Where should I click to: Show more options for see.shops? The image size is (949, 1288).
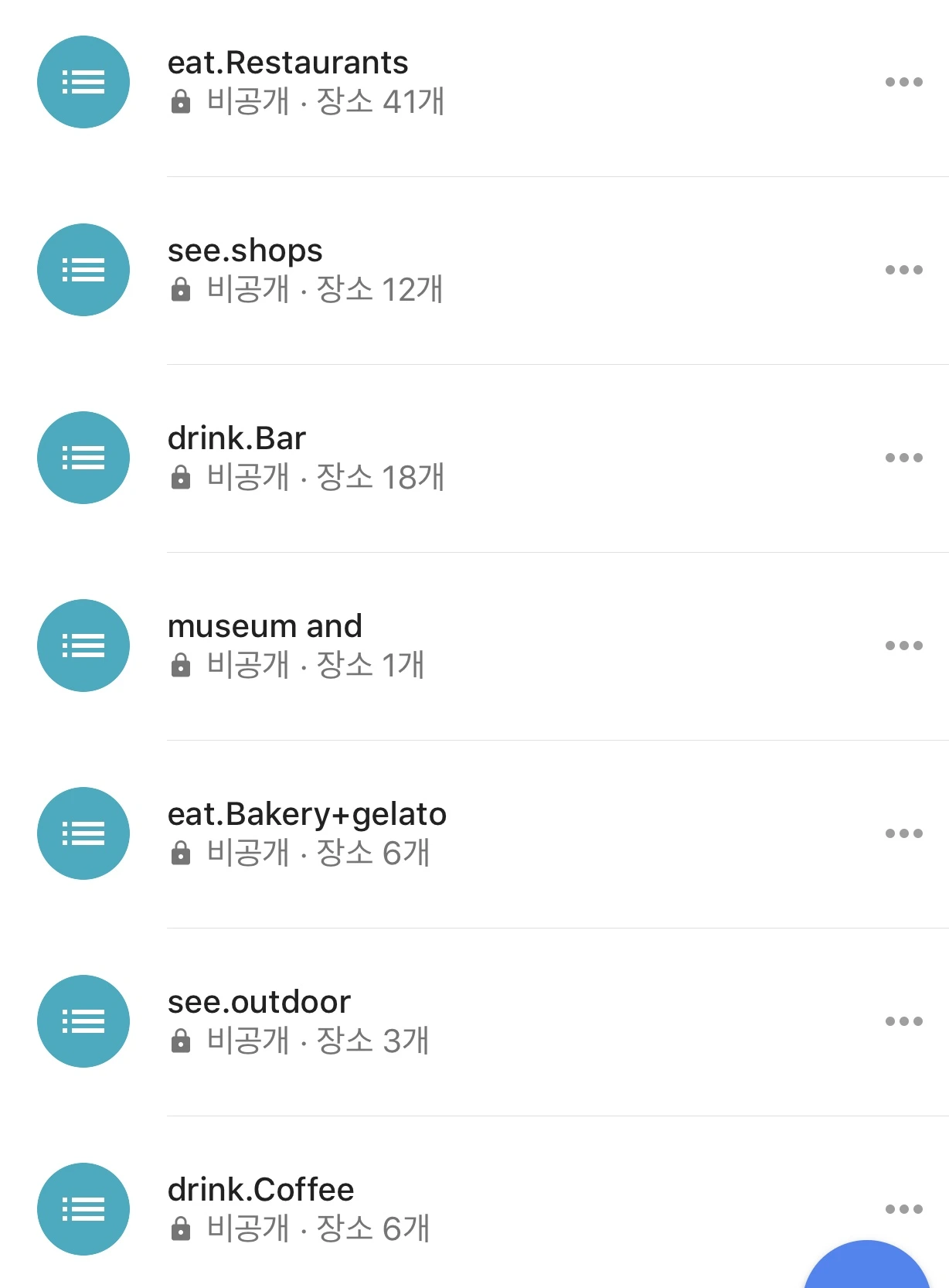click(x=903, y=270)
